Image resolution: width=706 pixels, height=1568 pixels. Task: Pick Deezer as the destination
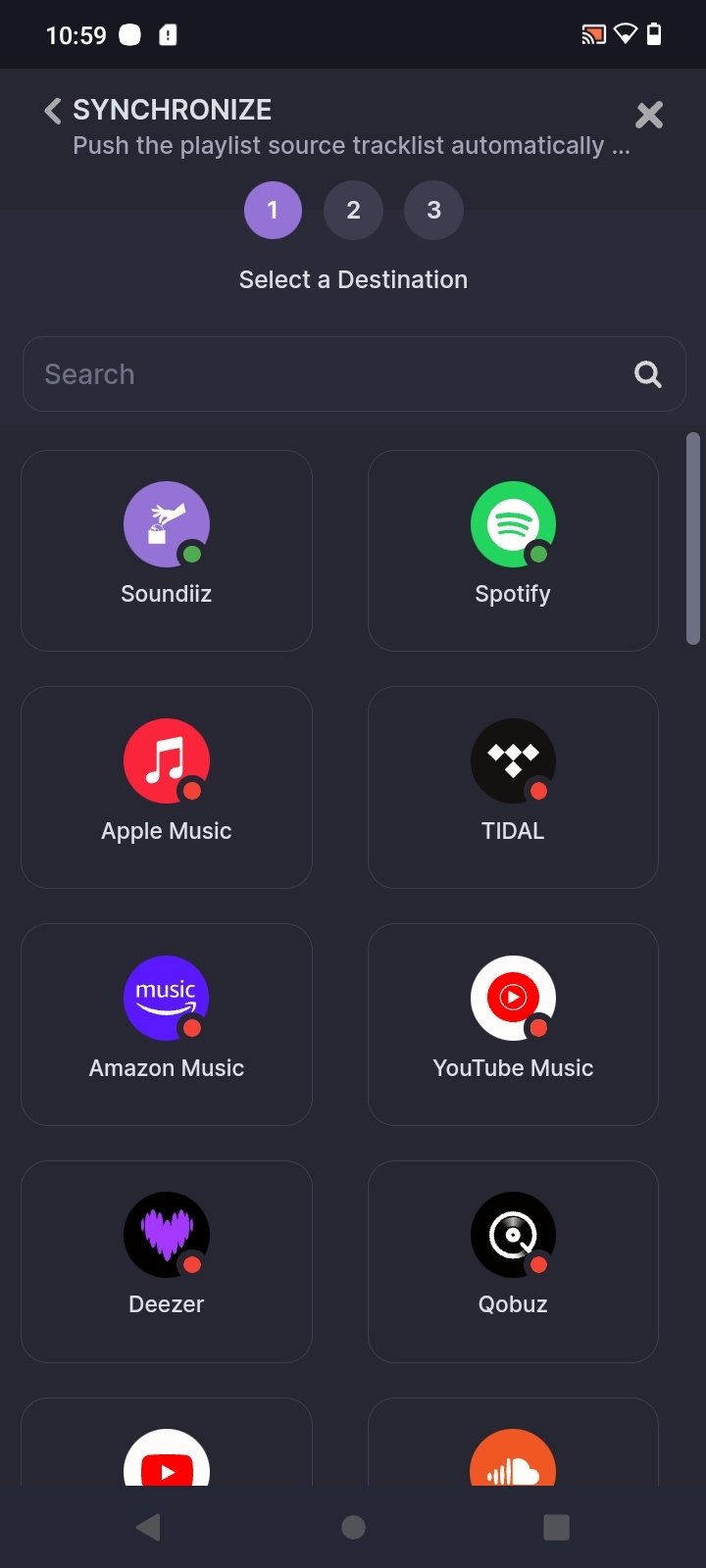(167, 1262)
